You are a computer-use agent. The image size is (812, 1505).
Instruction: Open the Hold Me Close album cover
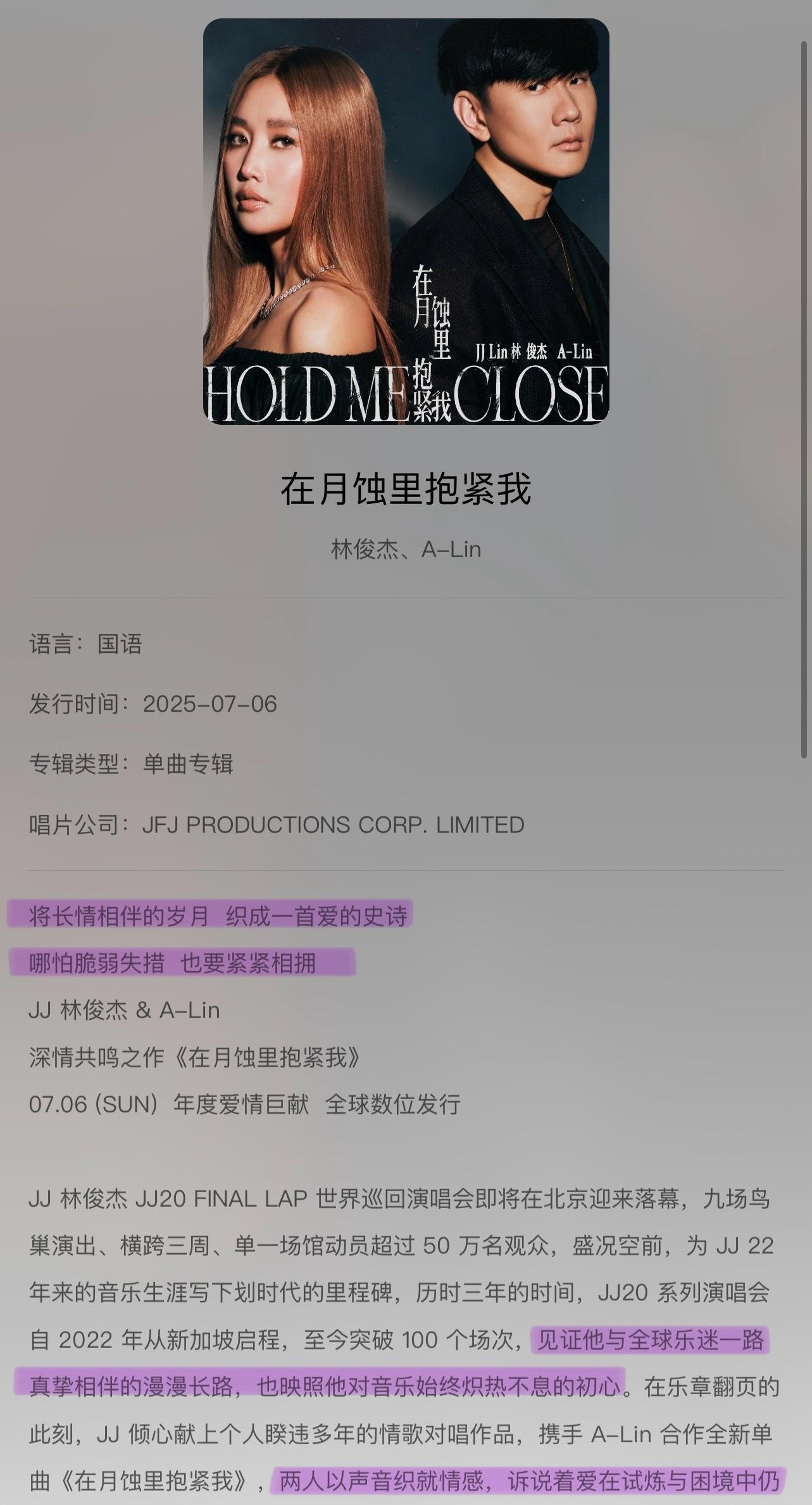click(406, 221)
